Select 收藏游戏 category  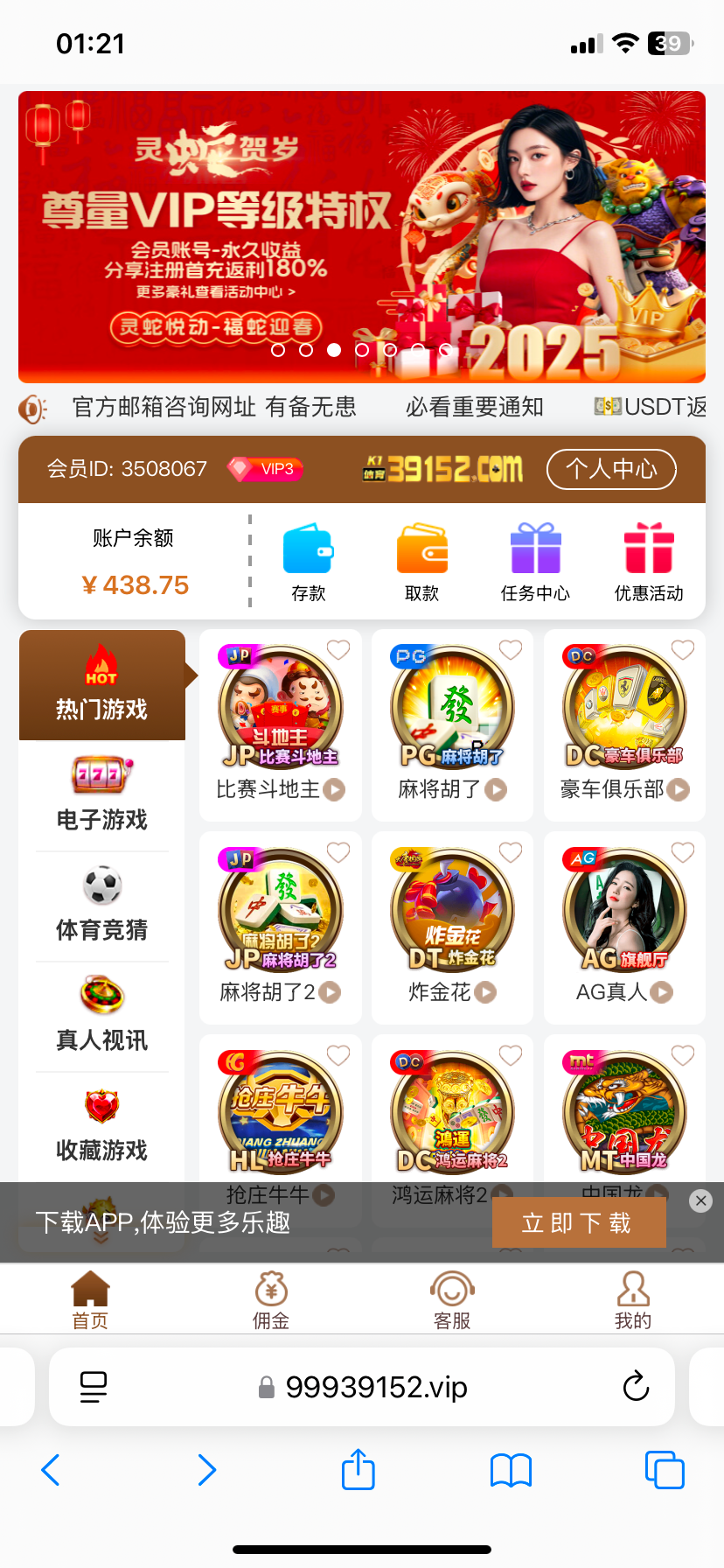[101, 1126]
